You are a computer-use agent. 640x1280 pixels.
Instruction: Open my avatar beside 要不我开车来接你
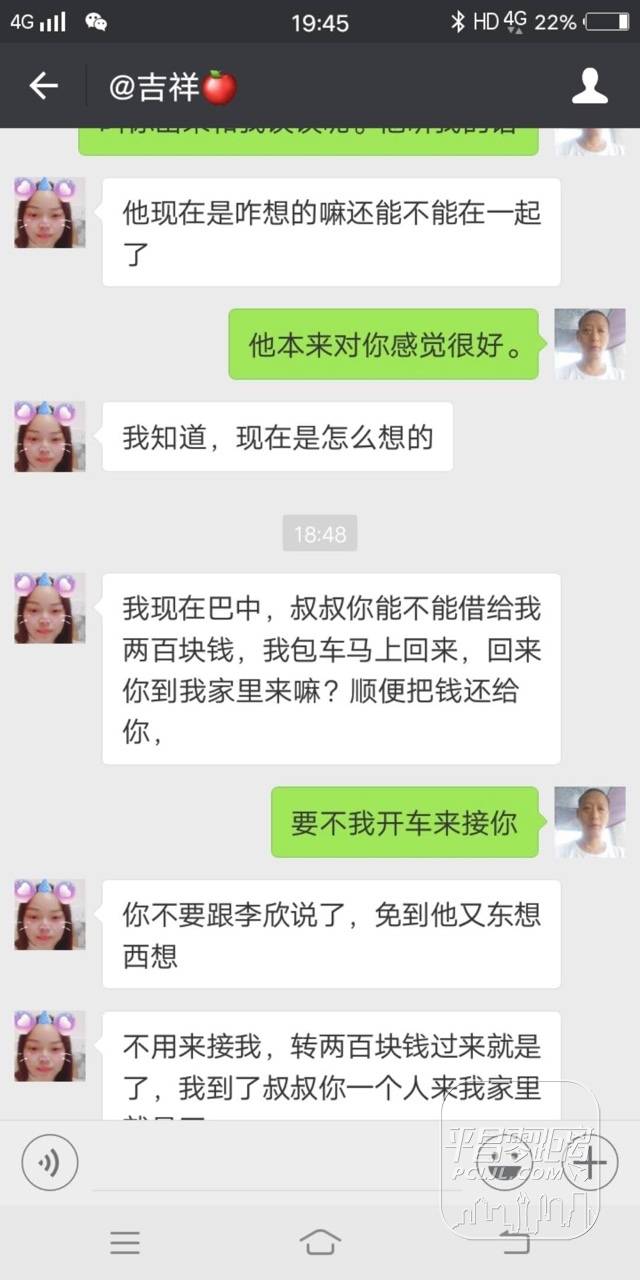(589, 822)
